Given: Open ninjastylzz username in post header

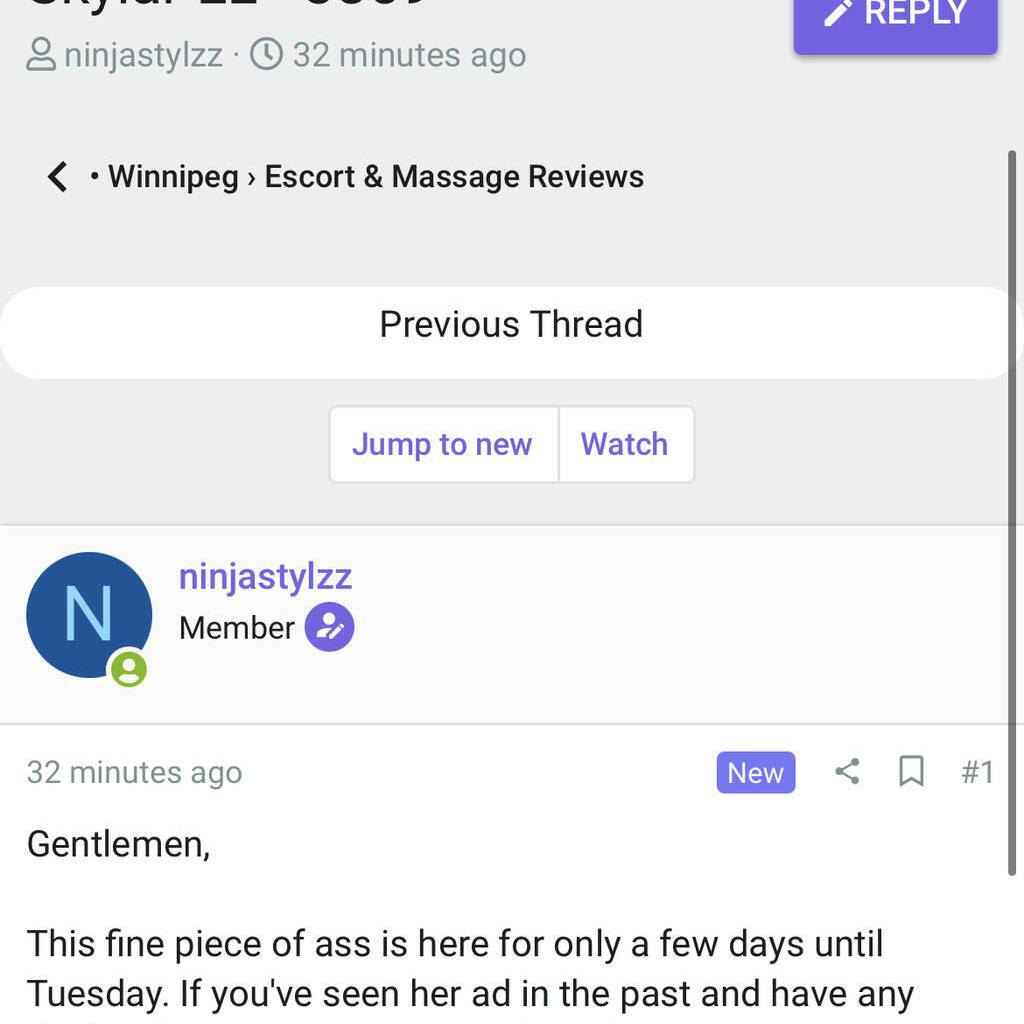Looking at the screenshot, I should point(265,577).
